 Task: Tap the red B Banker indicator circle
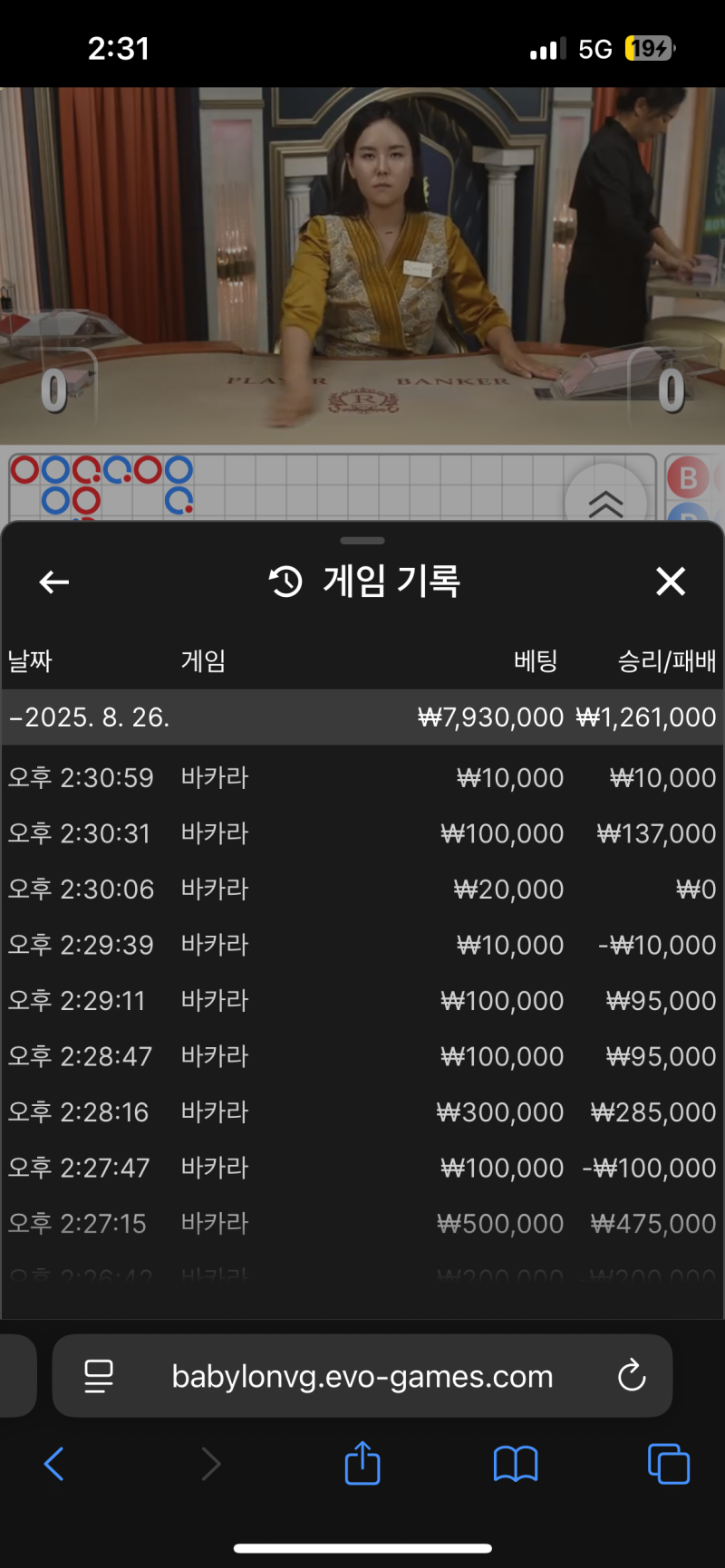(691, 476)
